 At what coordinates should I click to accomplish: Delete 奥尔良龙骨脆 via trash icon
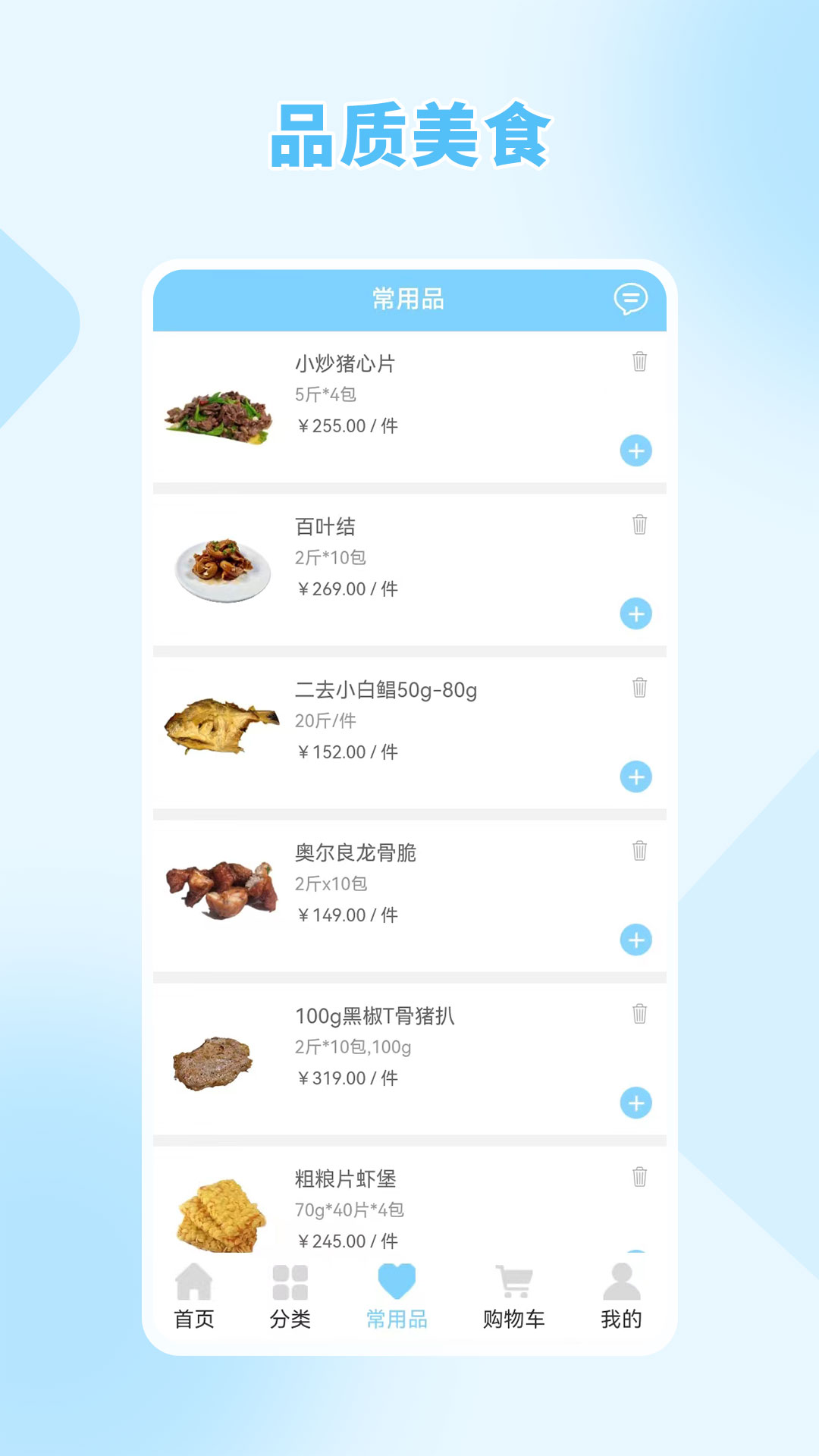[x=638, y=849]
